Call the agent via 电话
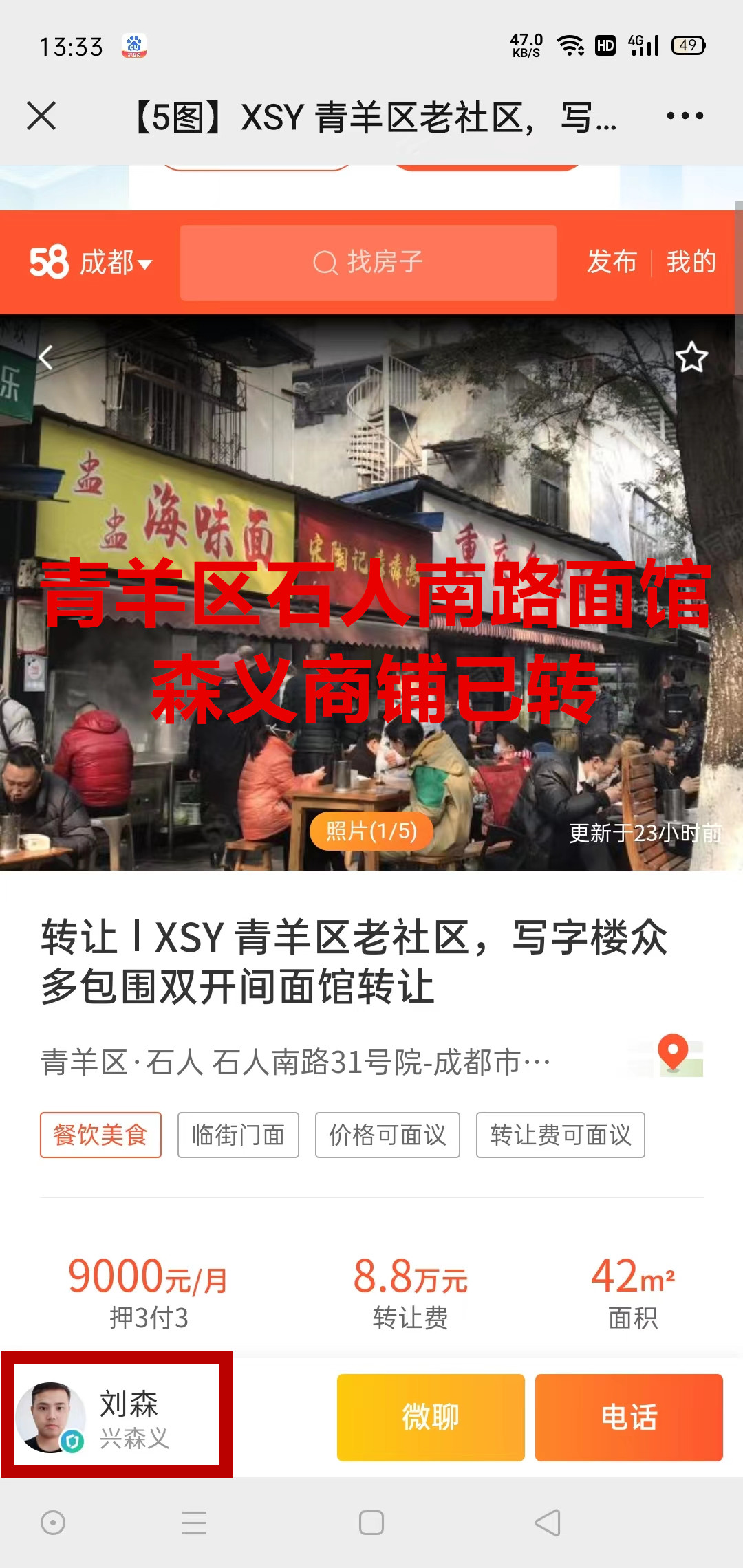 [x=629, y=1417]
